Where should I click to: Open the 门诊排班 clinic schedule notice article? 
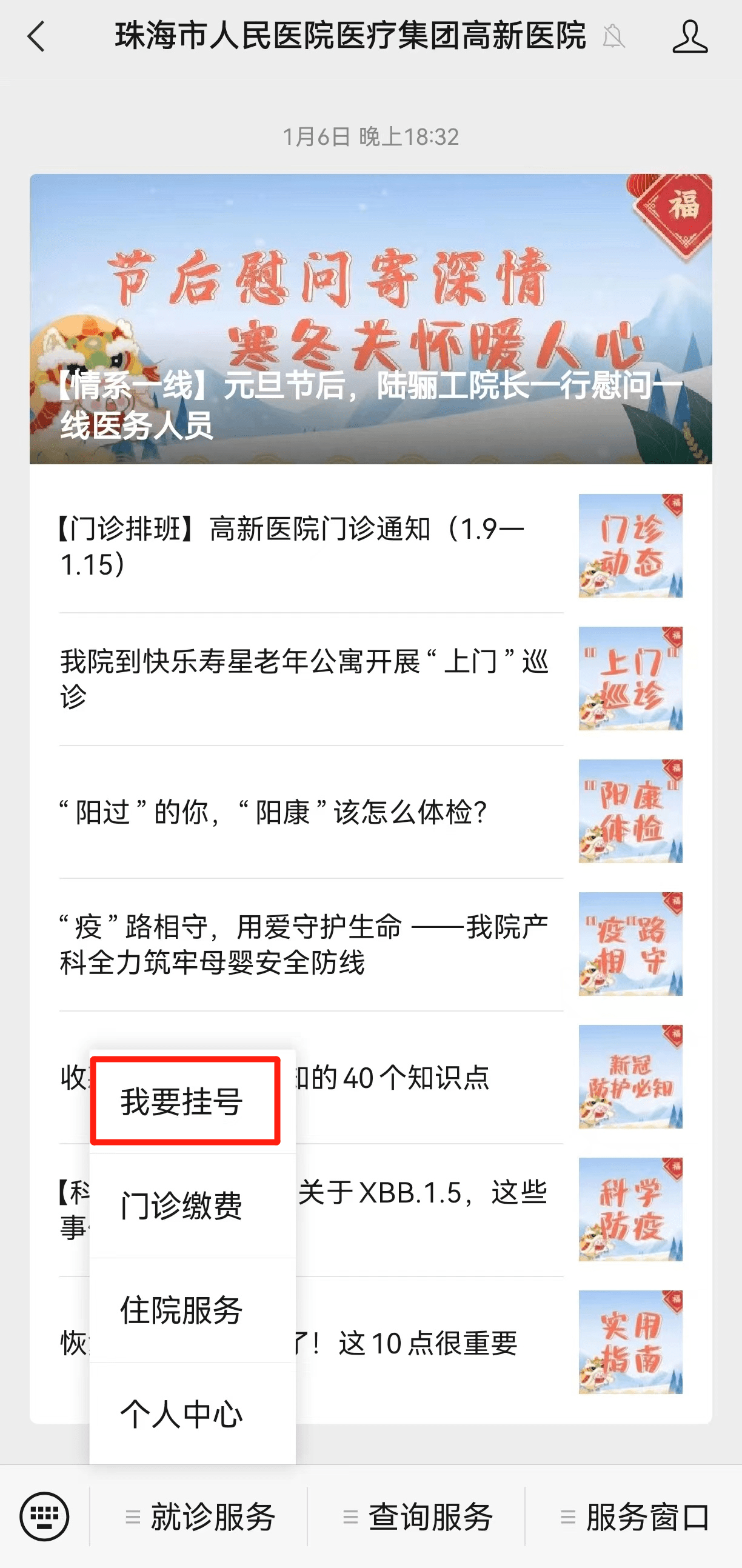[x=370, y=546]
